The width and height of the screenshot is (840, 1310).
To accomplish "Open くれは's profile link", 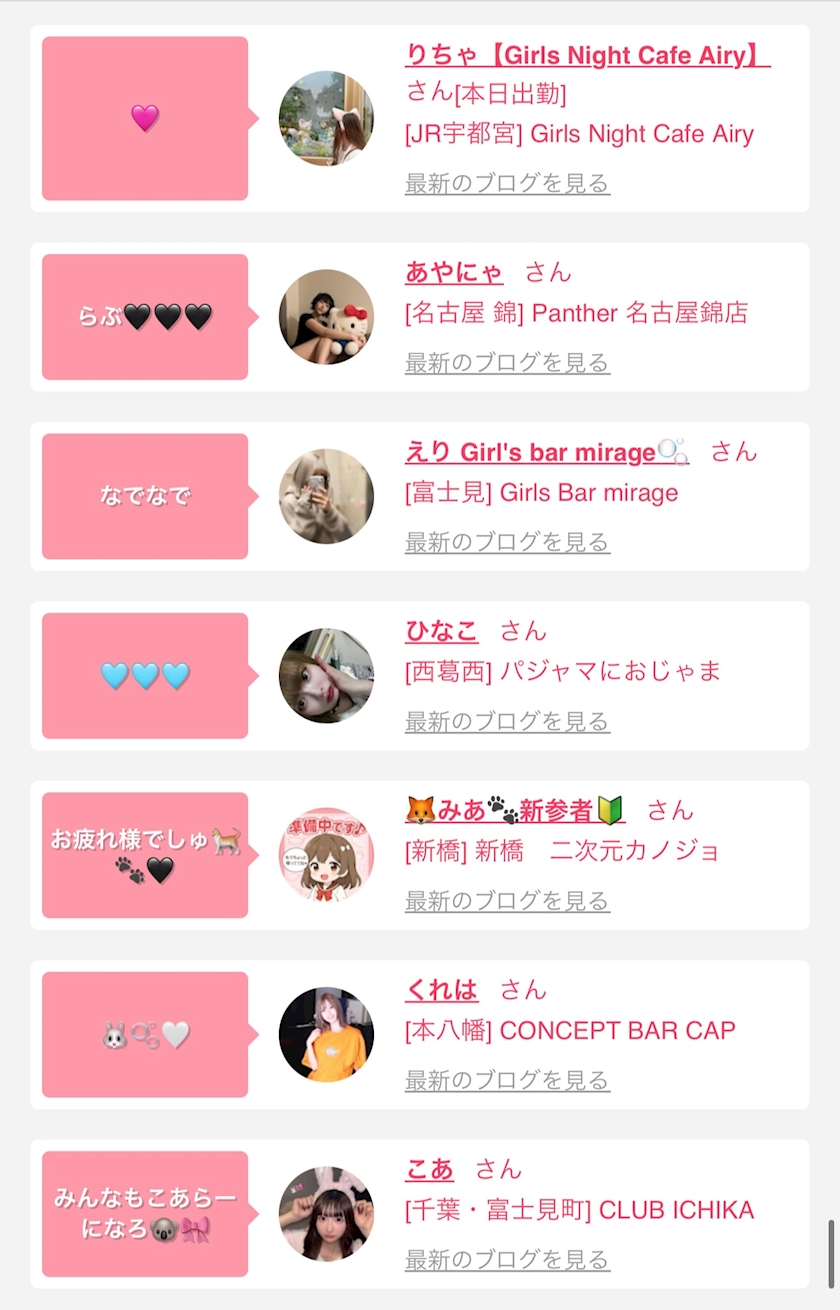I will 441,990.
